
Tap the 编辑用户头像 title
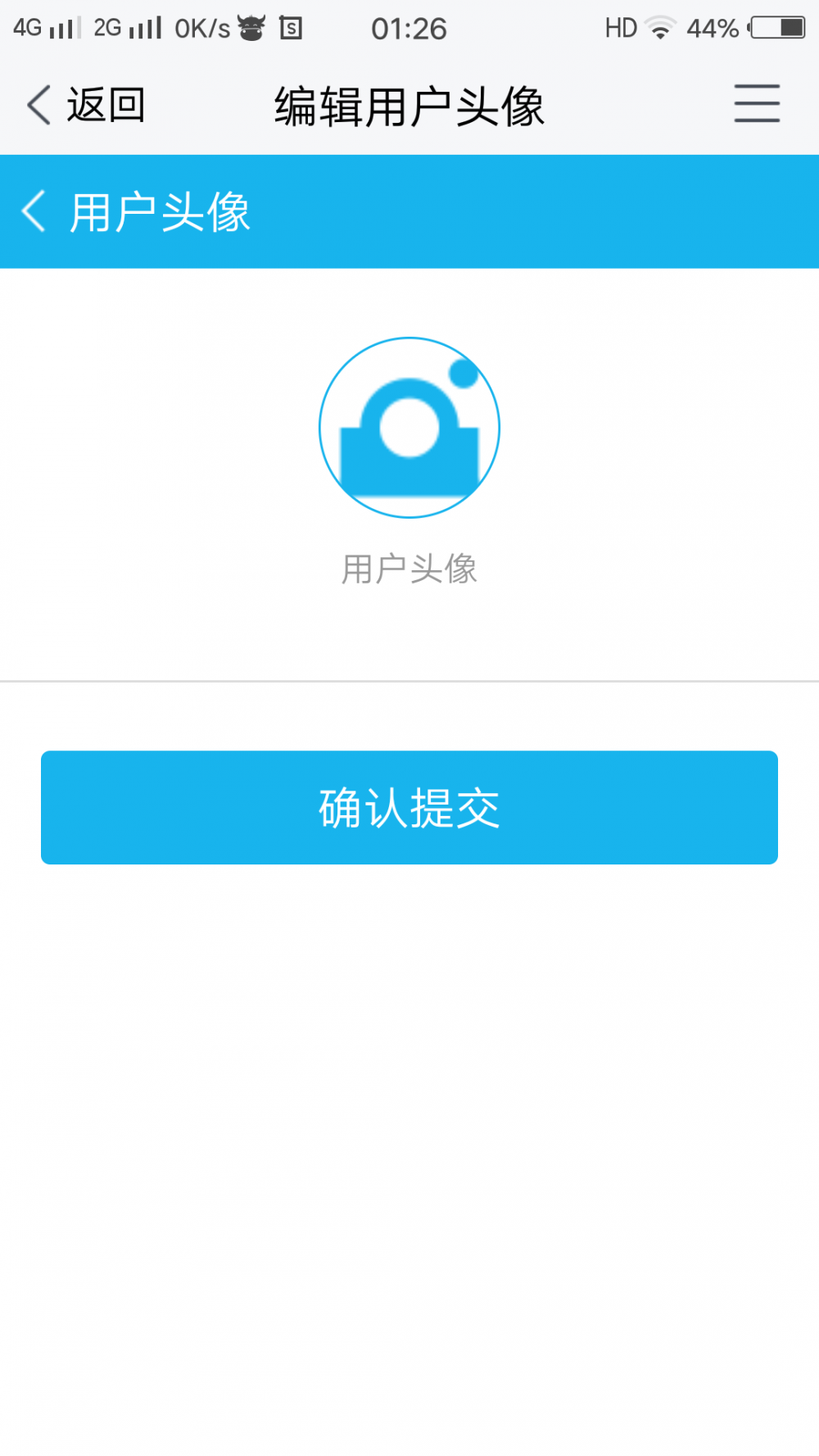409,105
